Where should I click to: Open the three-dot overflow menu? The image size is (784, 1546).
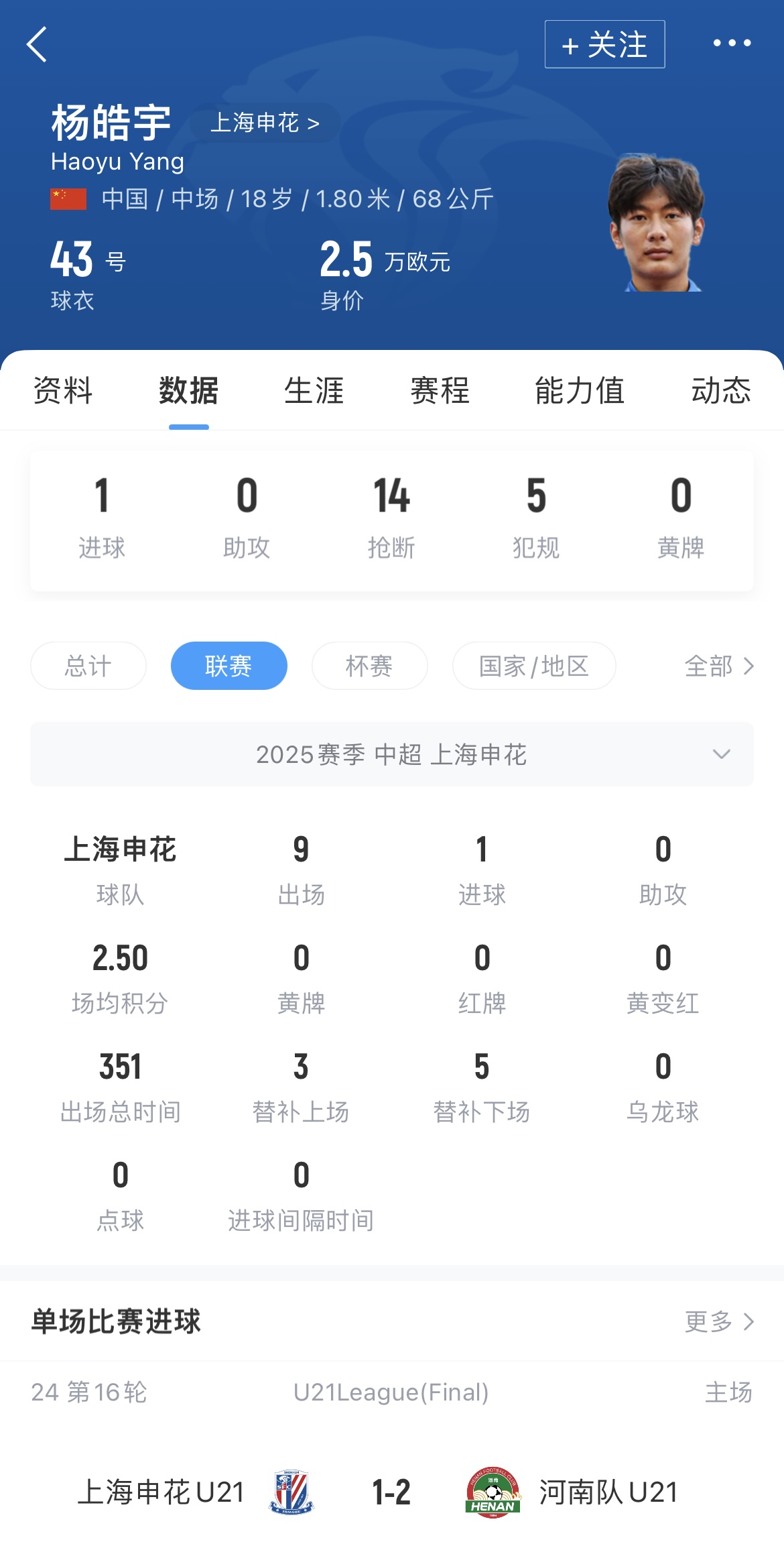732,44
